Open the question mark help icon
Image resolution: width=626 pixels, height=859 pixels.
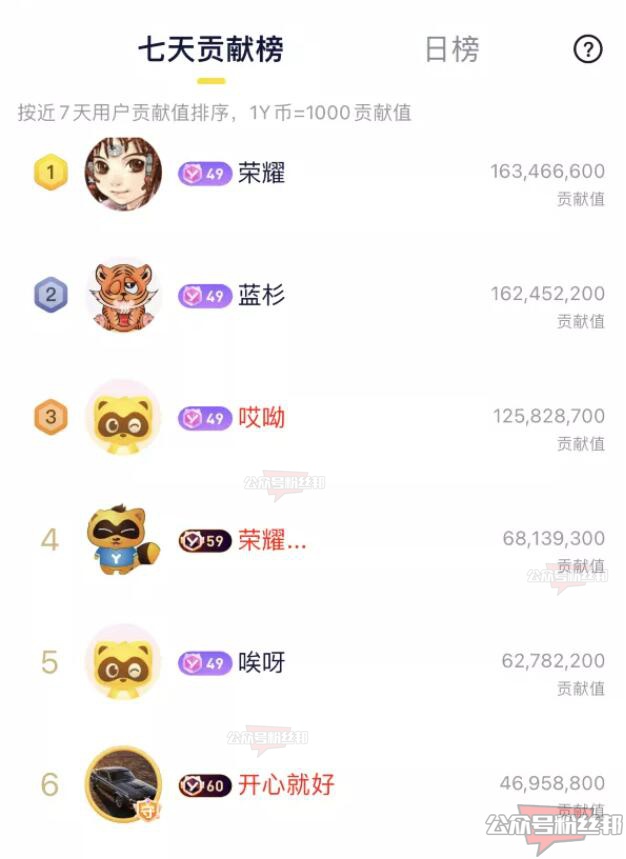(x=588, y=49)
